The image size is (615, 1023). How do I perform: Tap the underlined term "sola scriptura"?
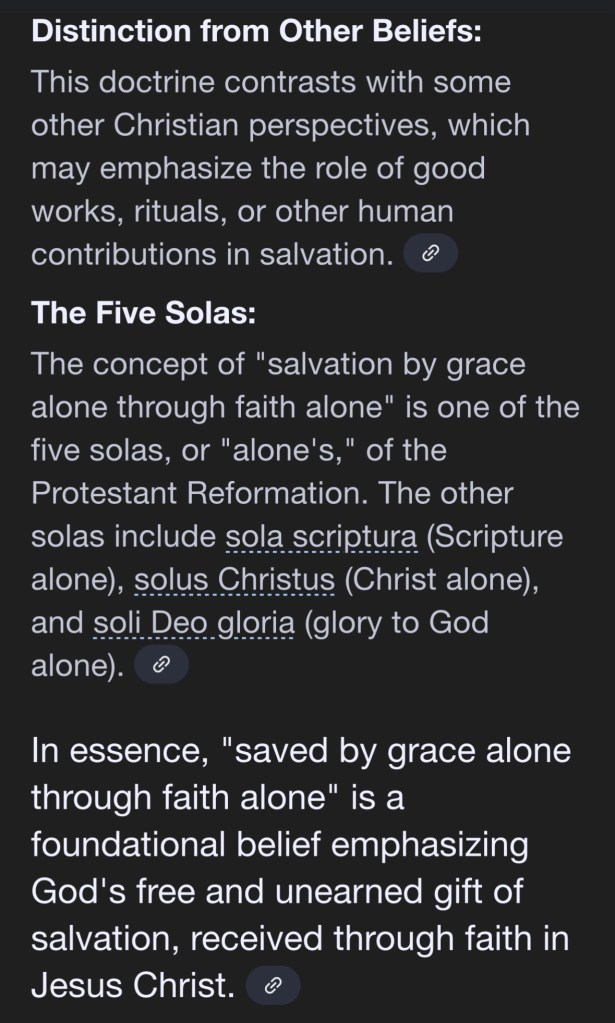click(x=322, y=537)
